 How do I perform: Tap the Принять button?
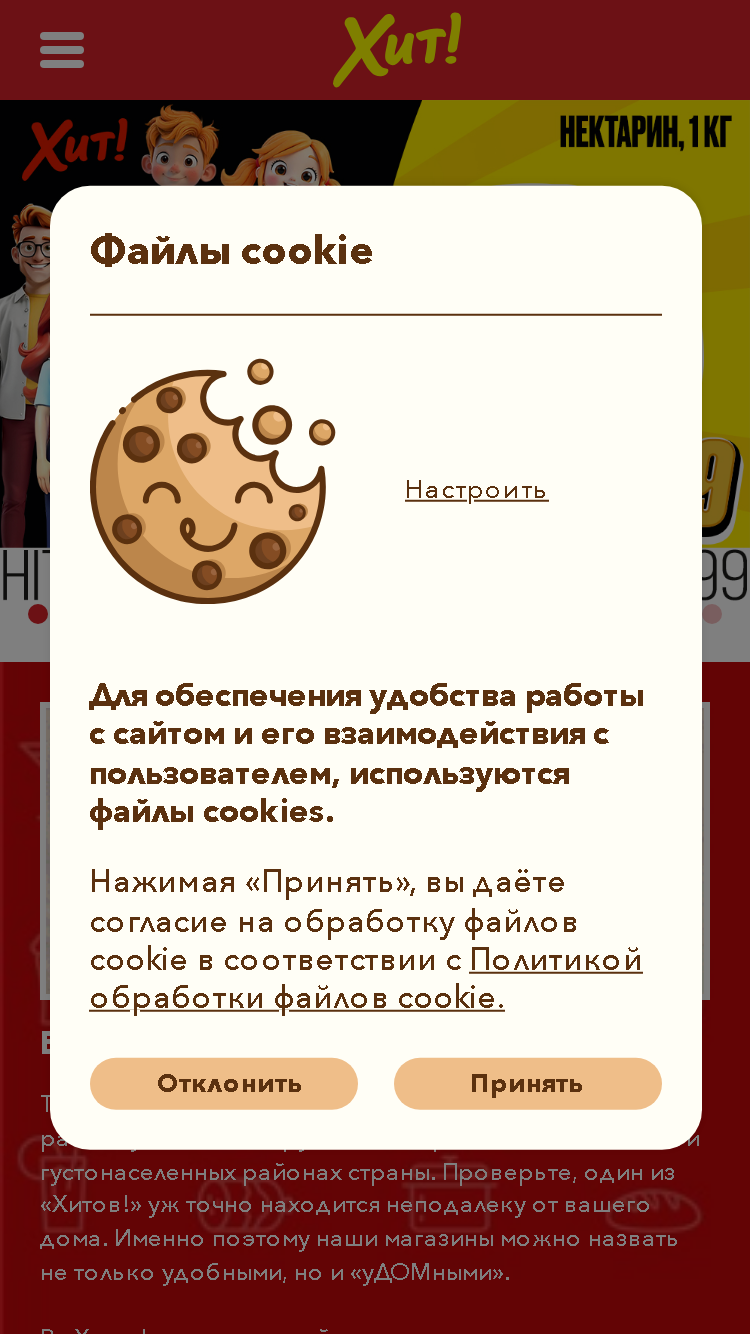527,1084
